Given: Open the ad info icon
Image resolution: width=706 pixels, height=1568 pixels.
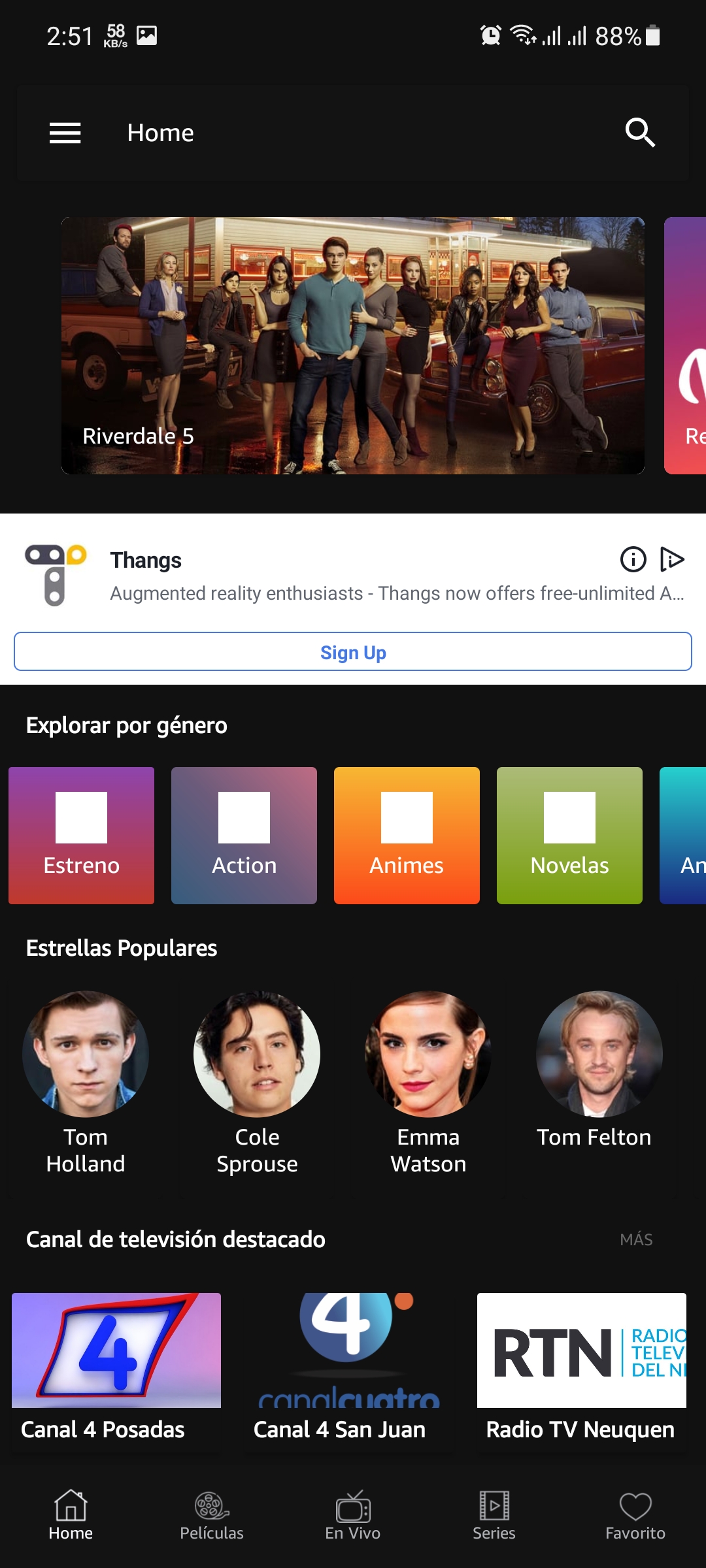Looking at the screenshot, I should pos(633,559).
